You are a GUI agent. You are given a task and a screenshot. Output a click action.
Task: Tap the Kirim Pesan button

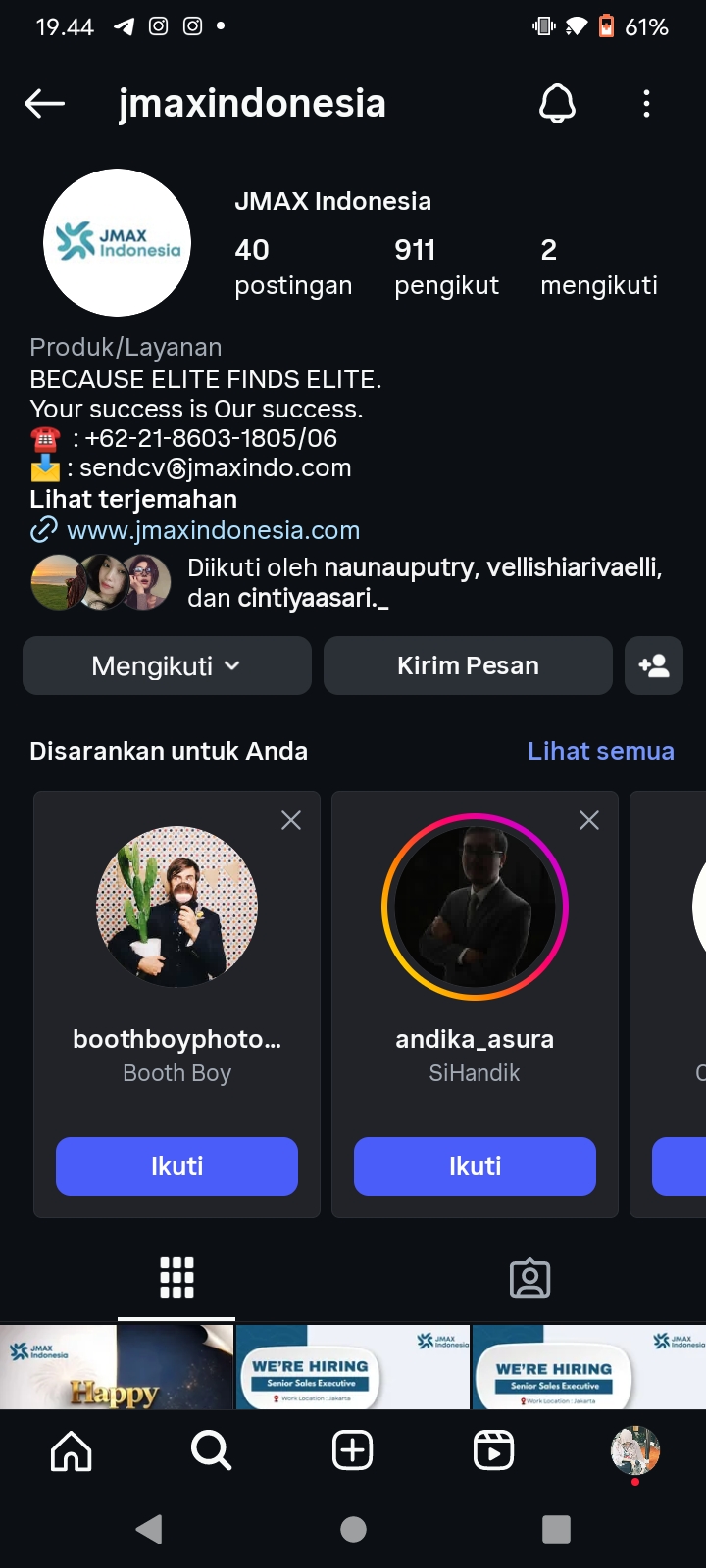(468, 665)
